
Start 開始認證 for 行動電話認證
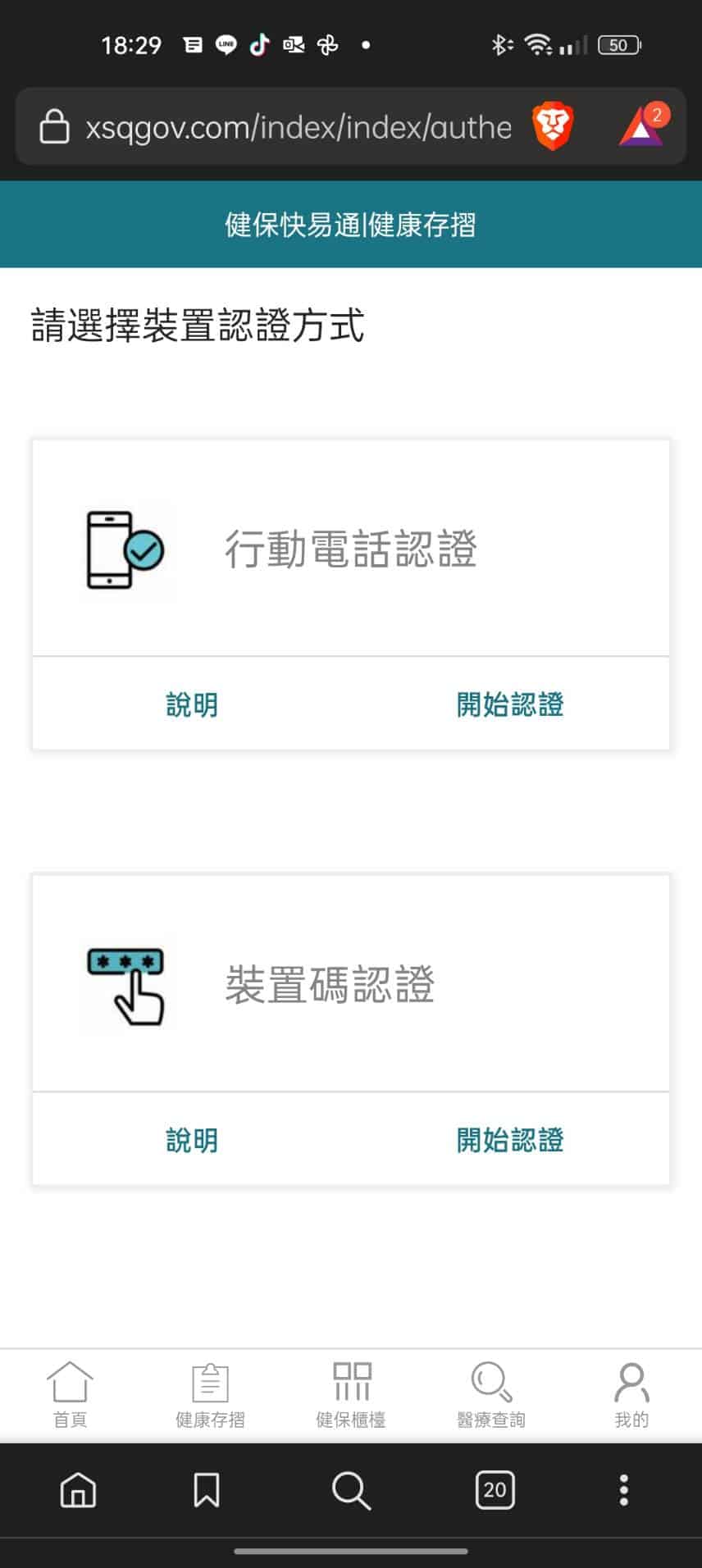(x=510, y=704)
